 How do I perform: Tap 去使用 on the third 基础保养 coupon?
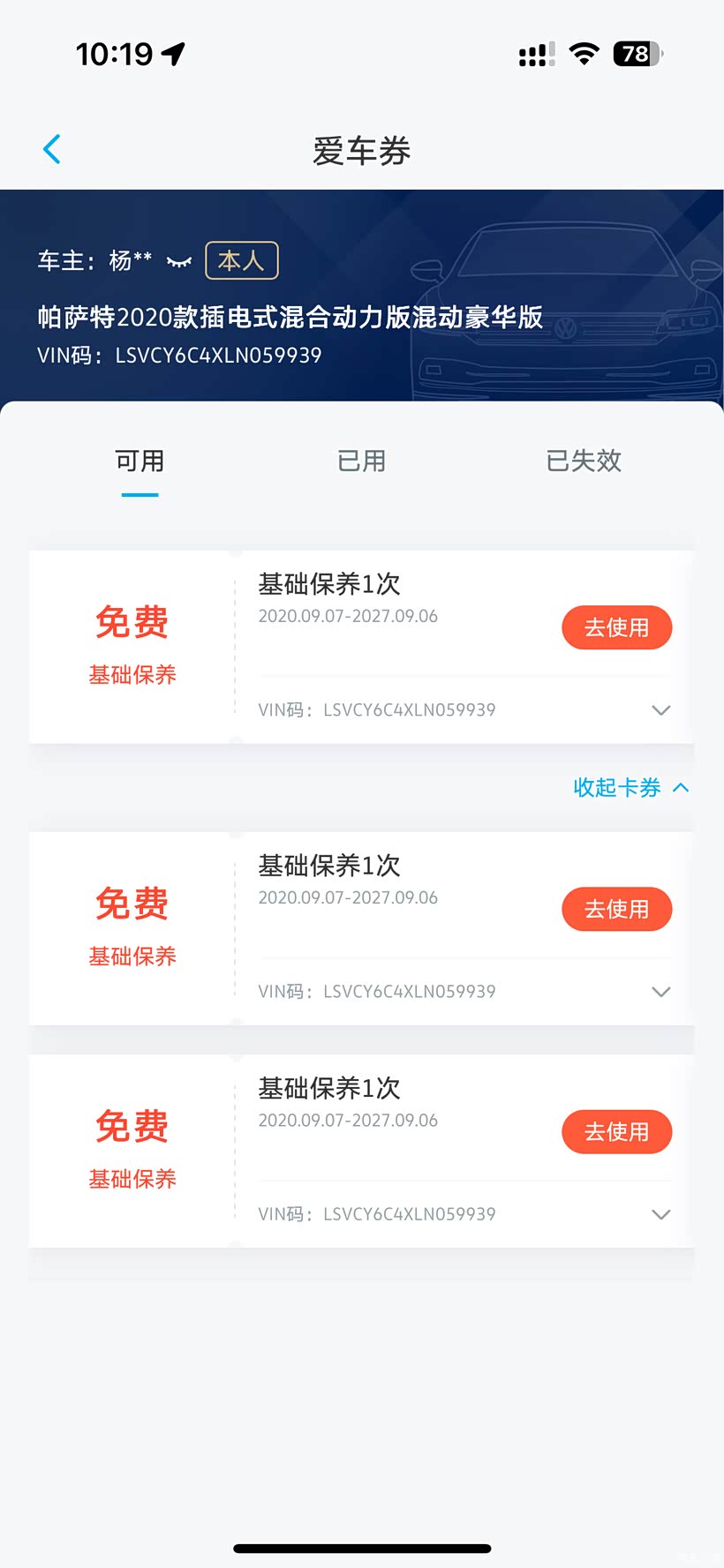click(616, 1131)
